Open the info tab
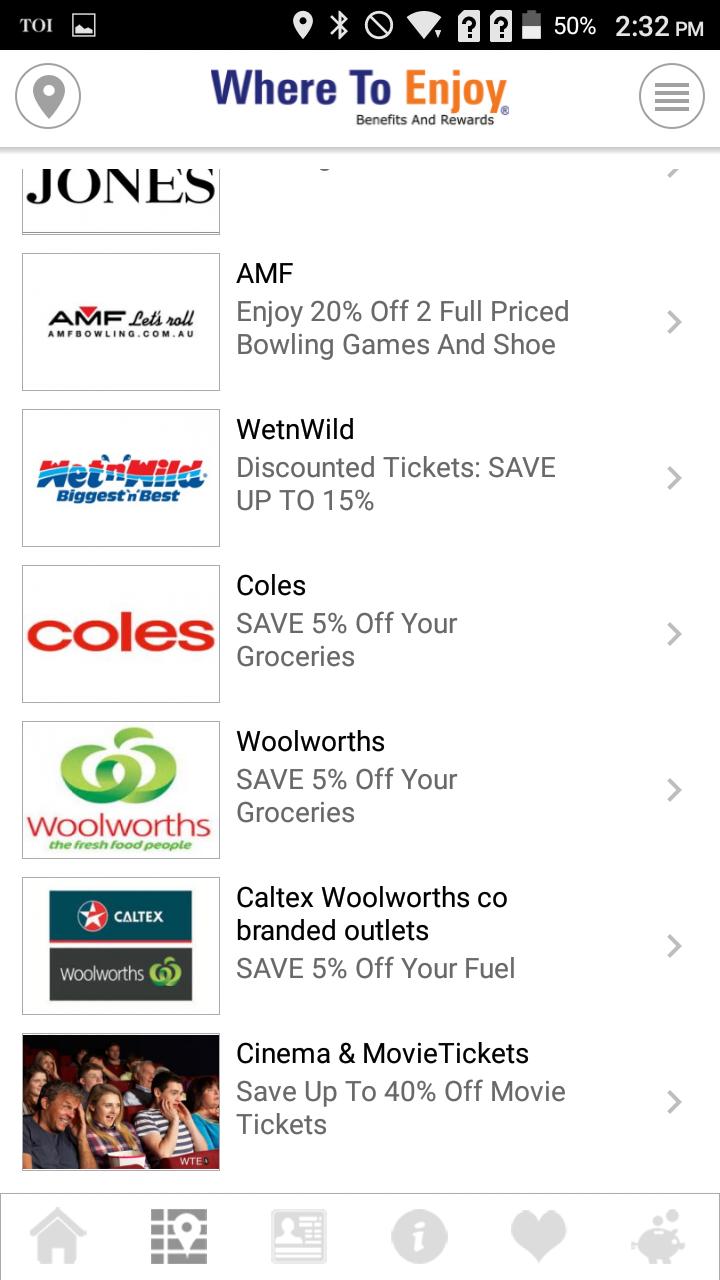720x1280 pixels. pos(419,1236)
